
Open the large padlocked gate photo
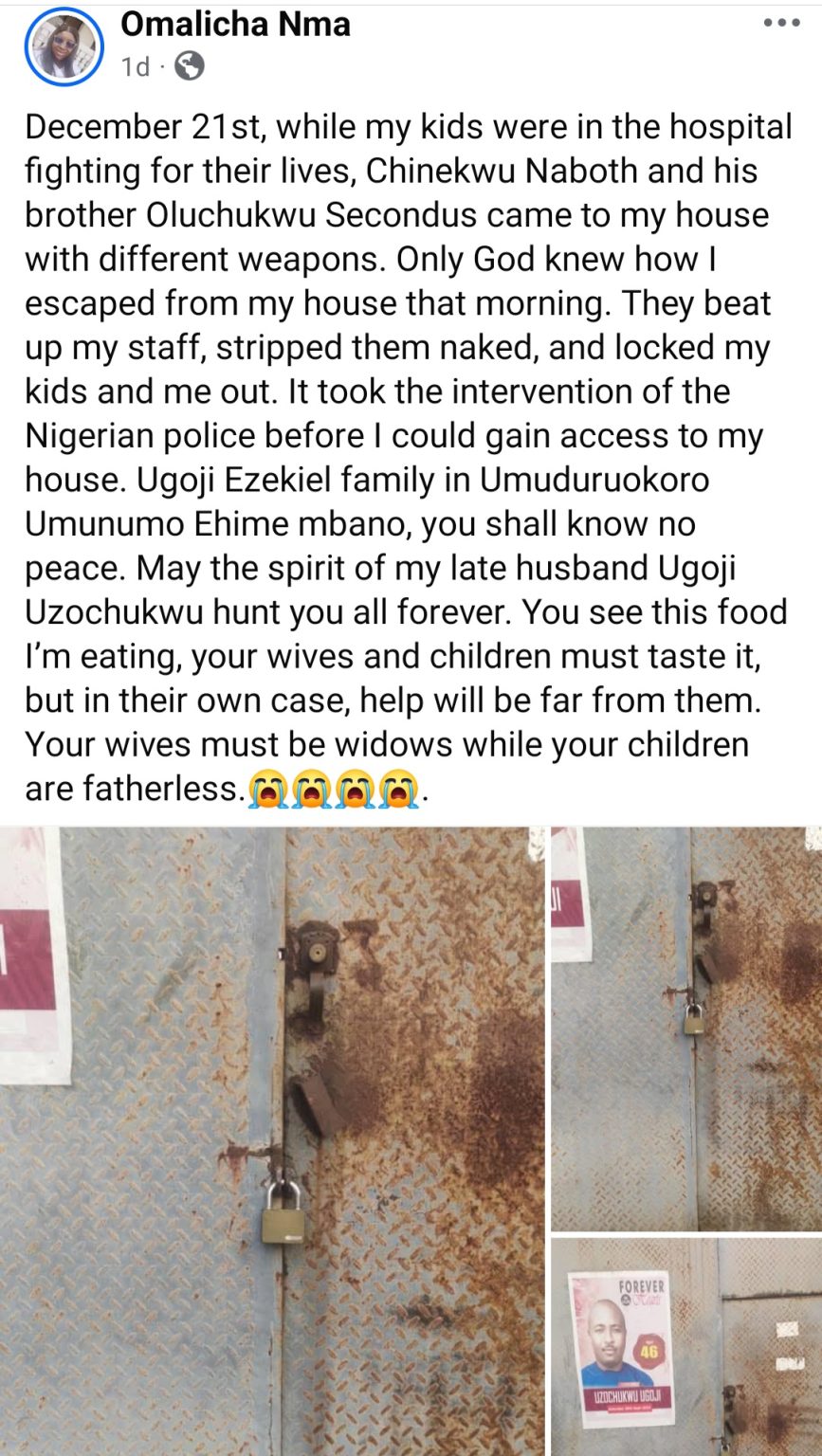[272, 1137]
